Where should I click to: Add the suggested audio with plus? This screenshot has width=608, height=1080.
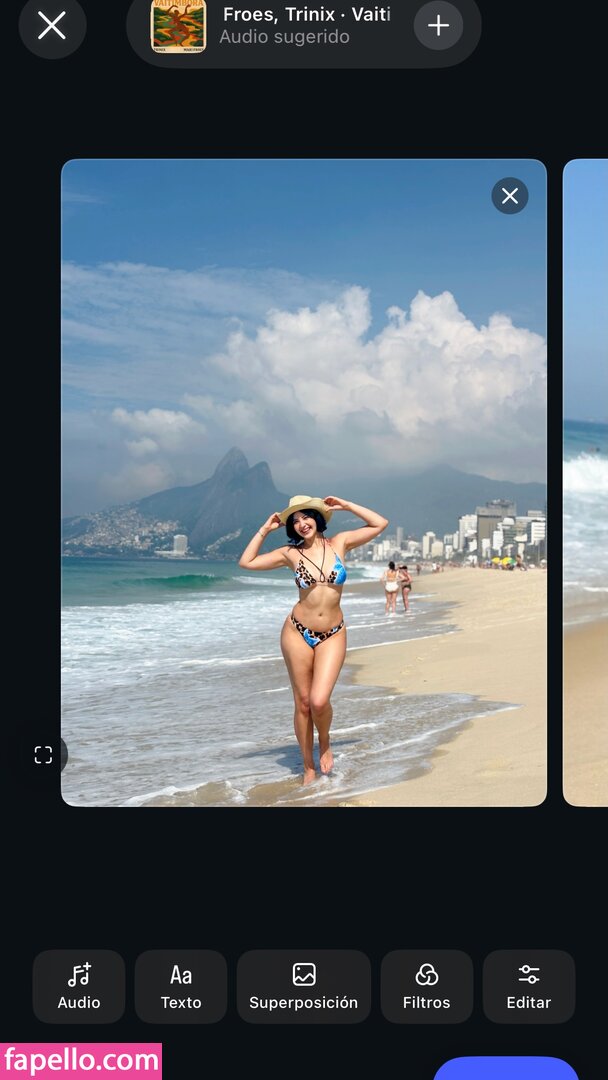coord(438,26)
